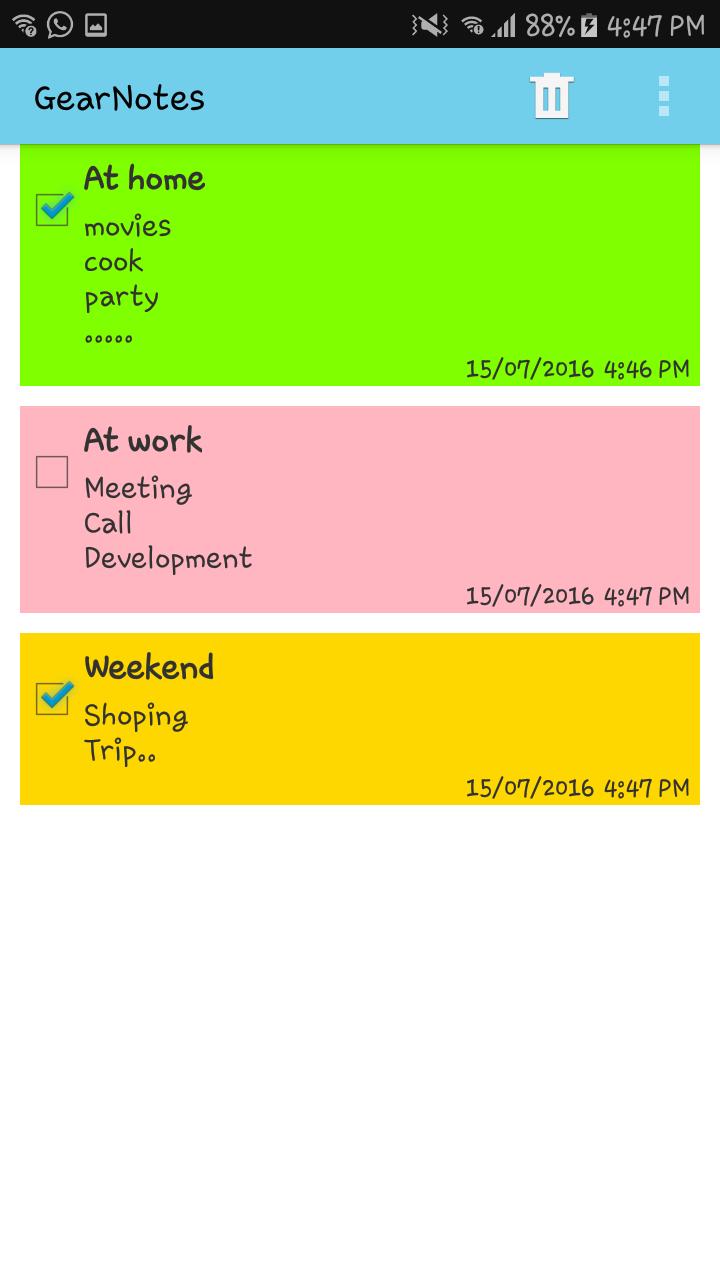Uncheck the At home note checkbox
720x1280 pixels.
[53, 209]
